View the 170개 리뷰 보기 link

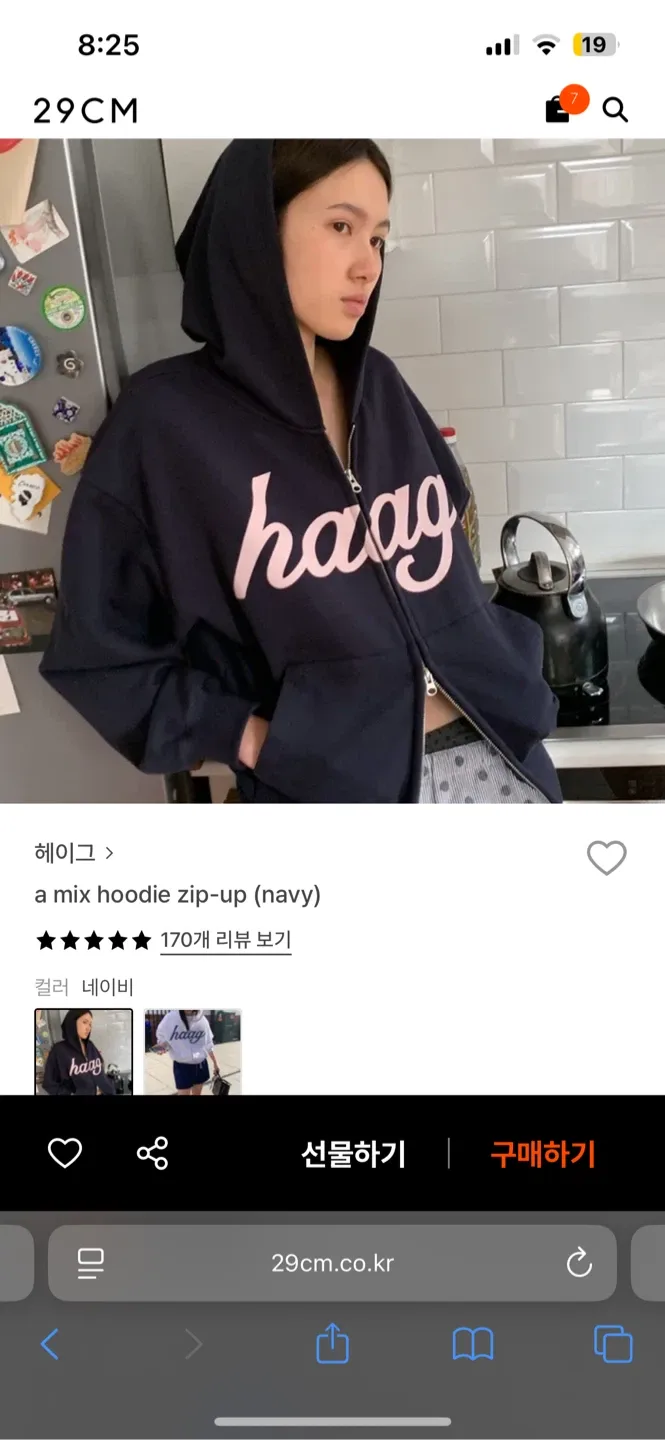click(226, 940)
